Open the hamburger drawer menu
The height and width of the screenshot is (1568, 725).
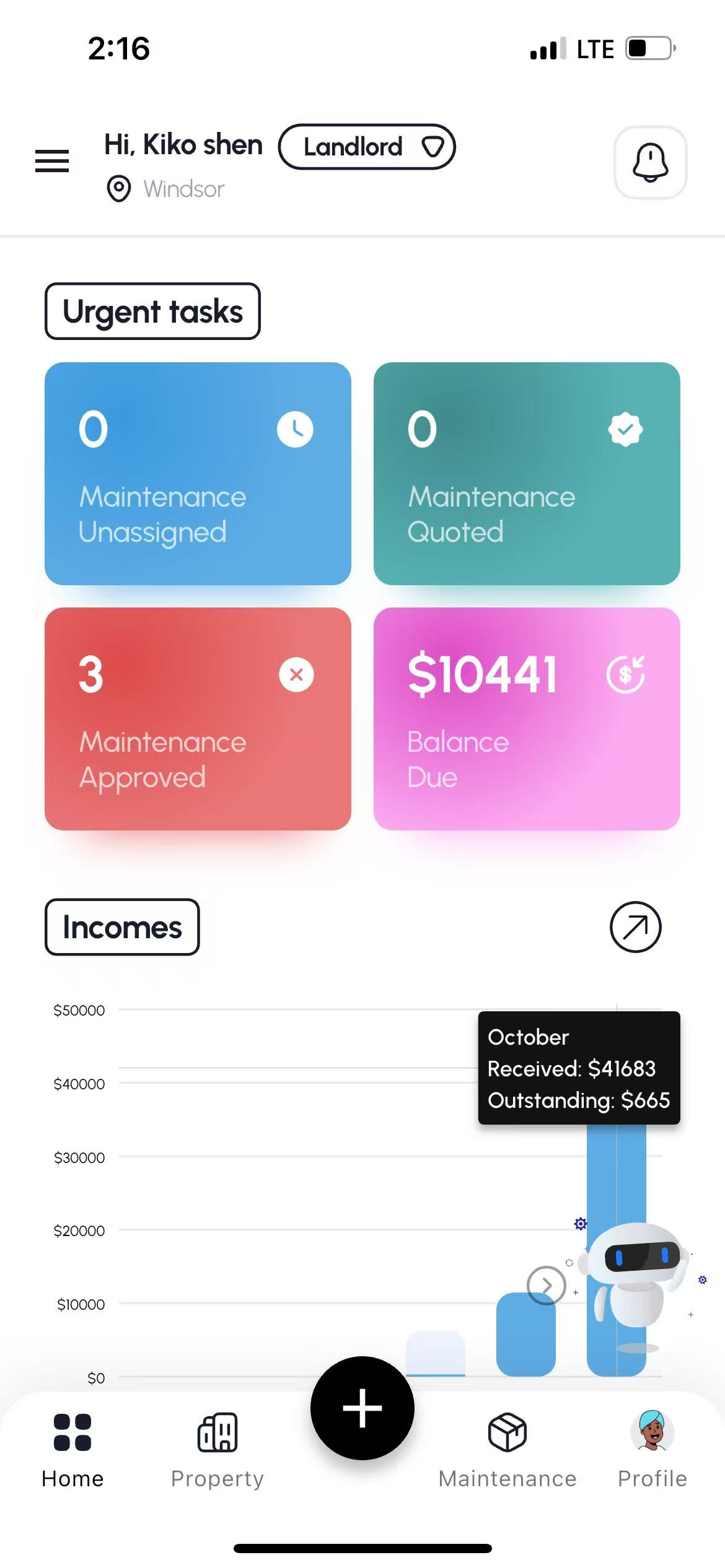52,161
